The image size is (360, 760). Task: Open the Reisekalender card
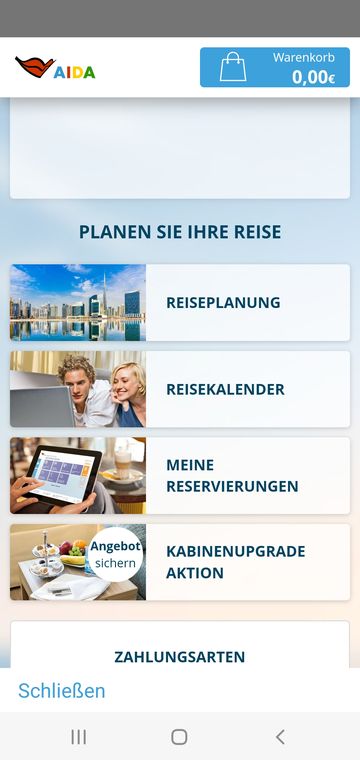tap(180, 389)
